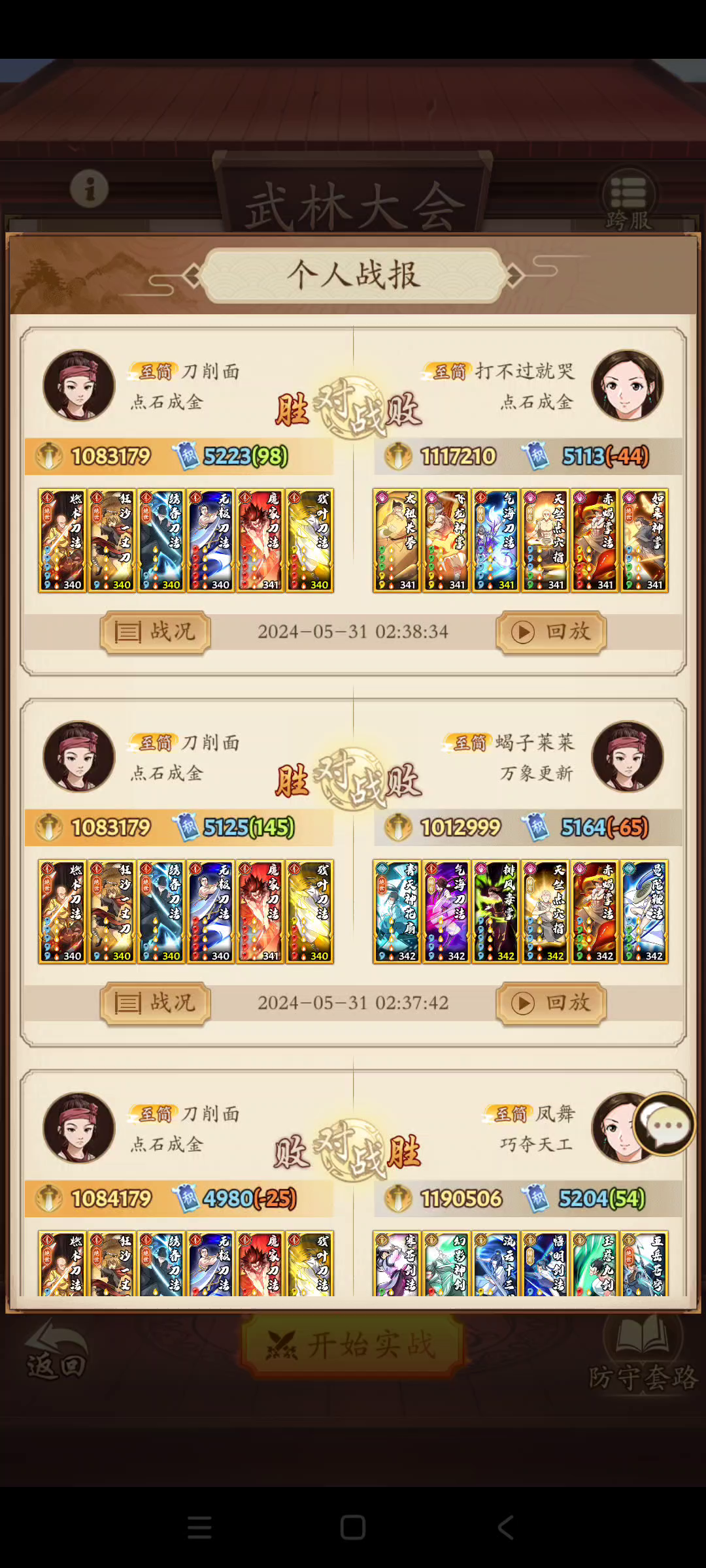Viewport: 706px width, 1568px height.
Task: Tap the system back button
Action: (x=505, y=1527)
